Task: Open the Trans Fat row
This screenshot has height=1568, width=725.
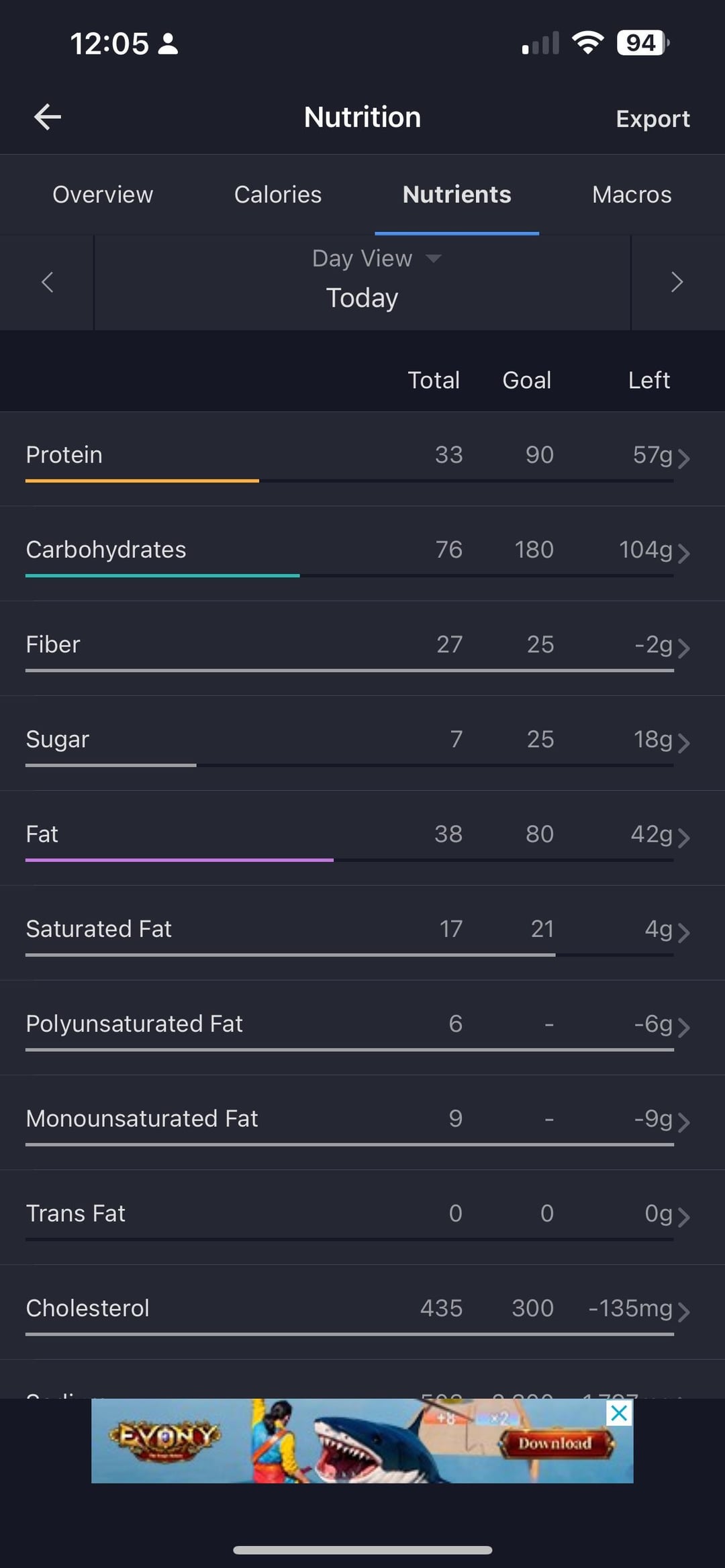Action: click(x=362, y=1217)
